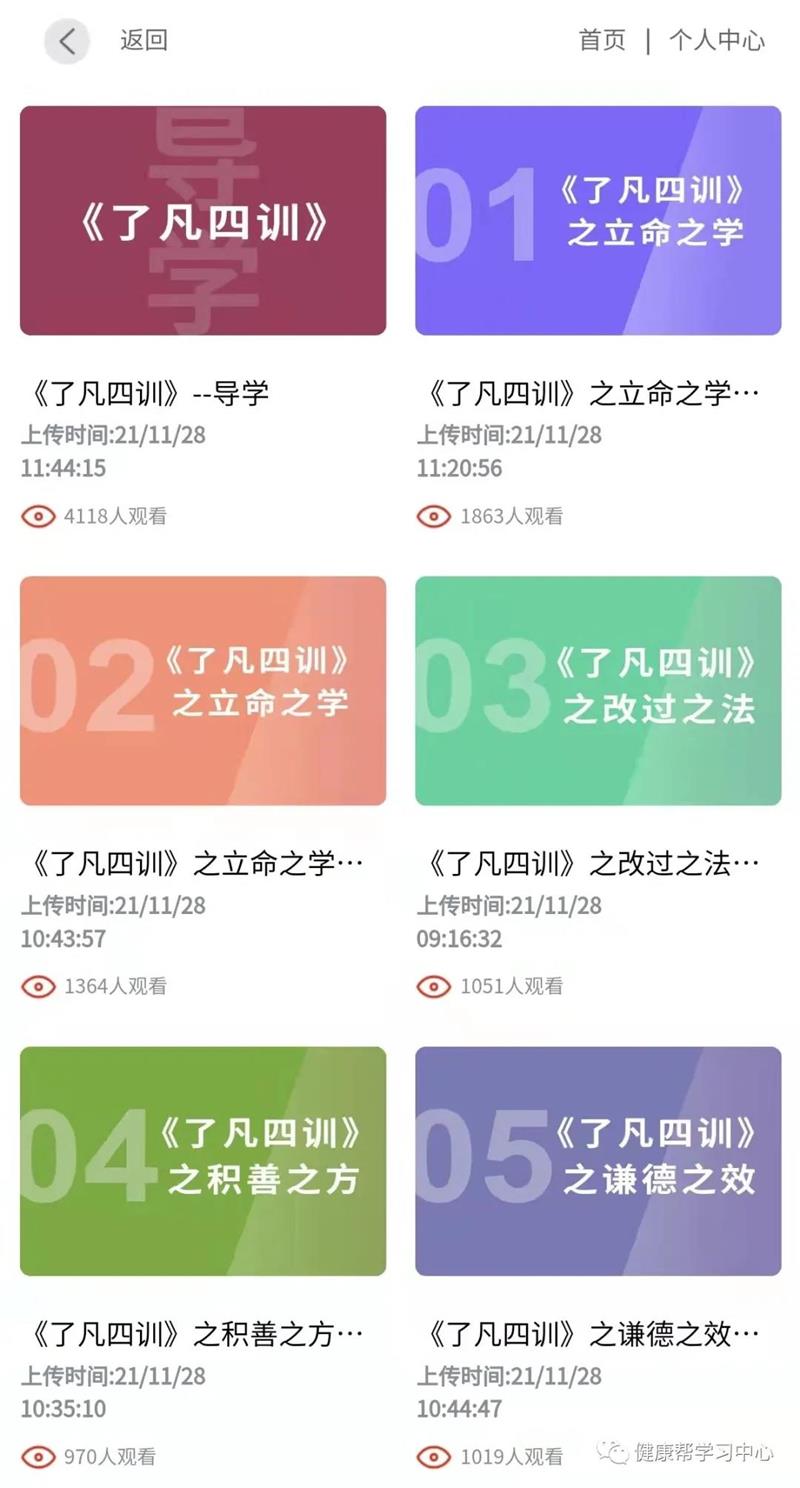800x1488 pixels.
Task: View lesson 04 之积善之方
Action: coord(203,1160)
